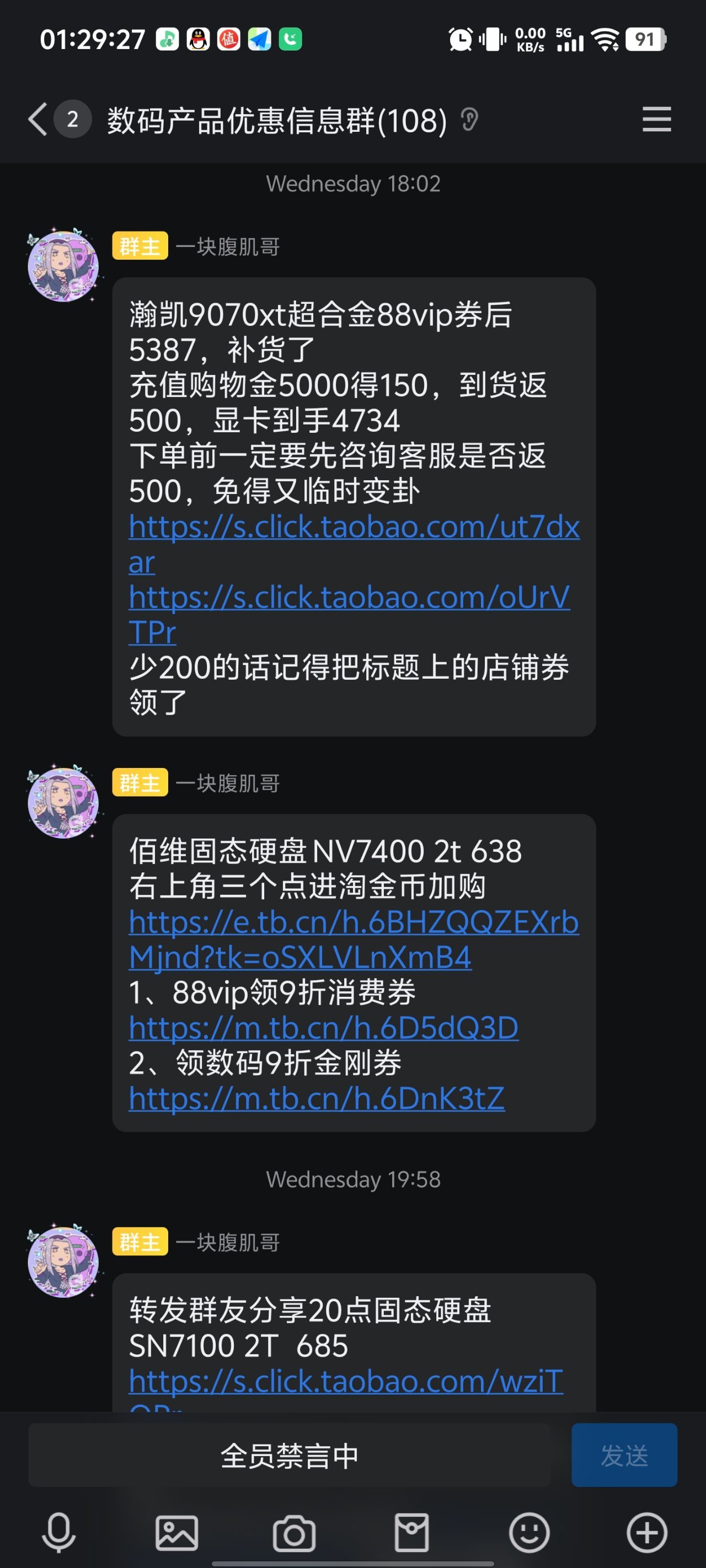Tap the earpiece mode icon beside title
Screen dimensions: 706x1568
click(x=469, y=119)
